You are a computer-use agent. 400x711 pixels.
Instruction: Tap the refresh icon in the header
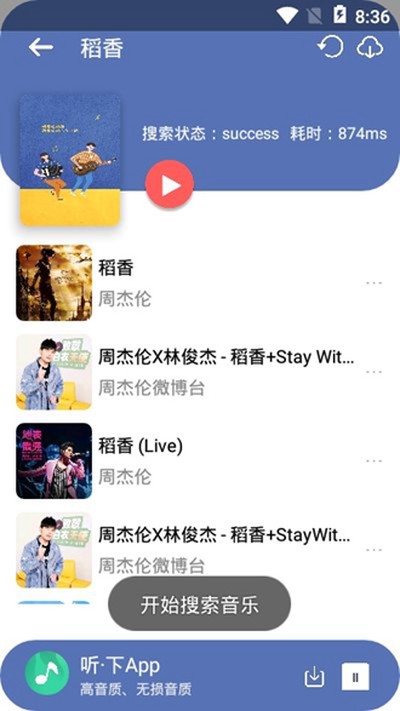[330, 47]
